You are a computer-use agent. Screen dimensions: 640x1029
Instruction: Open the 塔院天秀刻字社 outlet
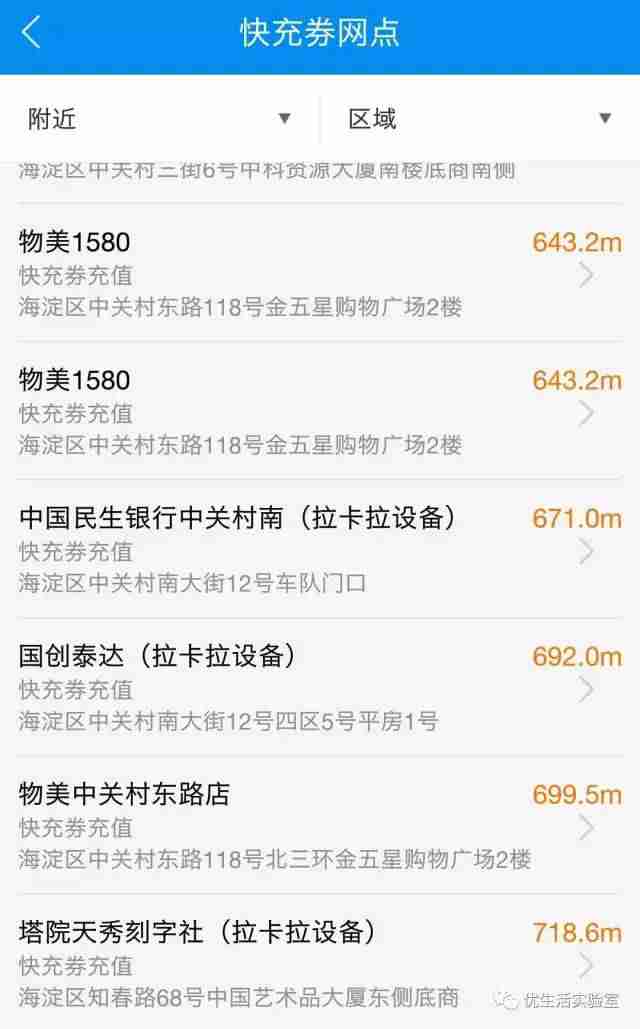coord(320,963)
